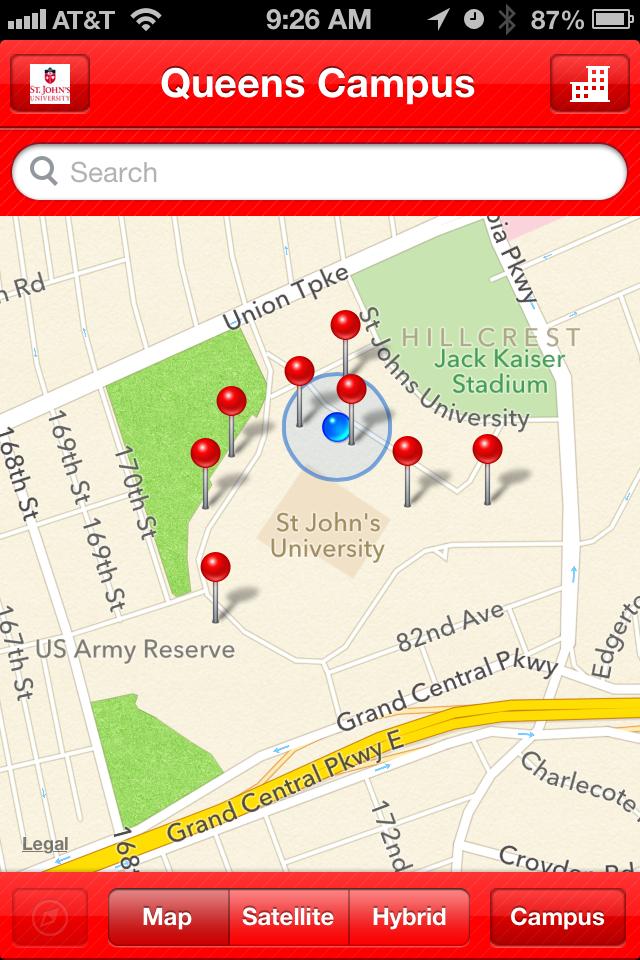Switch to the Map view
This screenshot has height=960, width=640.
click(168, 917)
